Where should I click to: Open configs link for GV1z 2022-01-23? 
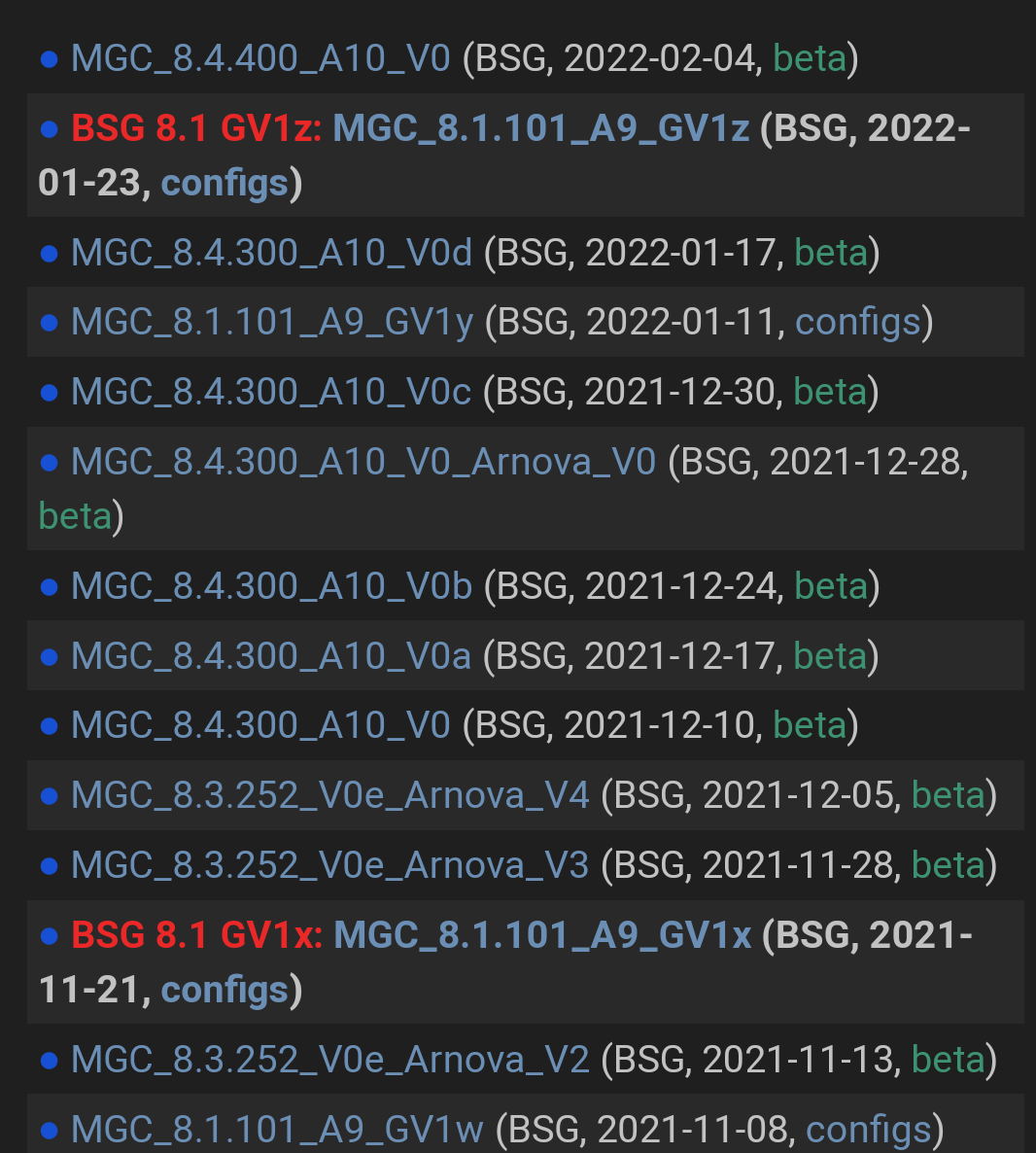(224, 183)
